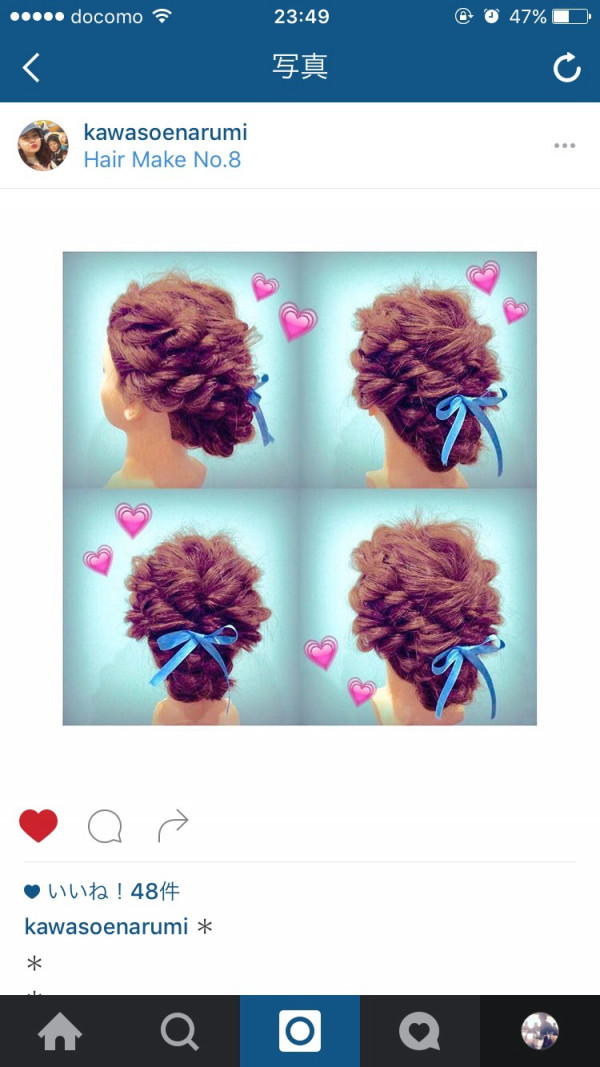Switch to the Home tab
The width and height of the screenshot is (600, 1067).
60,1031
